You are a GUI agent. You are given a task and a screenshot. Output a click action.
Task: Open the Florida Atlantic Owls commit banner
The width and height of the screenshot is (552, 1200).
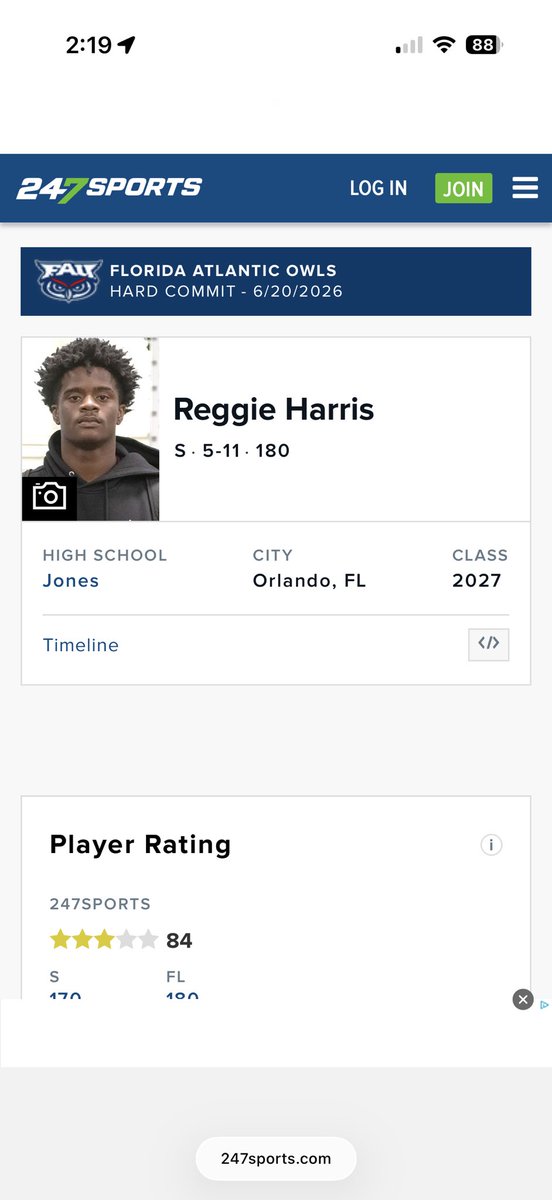coord(276,281)
